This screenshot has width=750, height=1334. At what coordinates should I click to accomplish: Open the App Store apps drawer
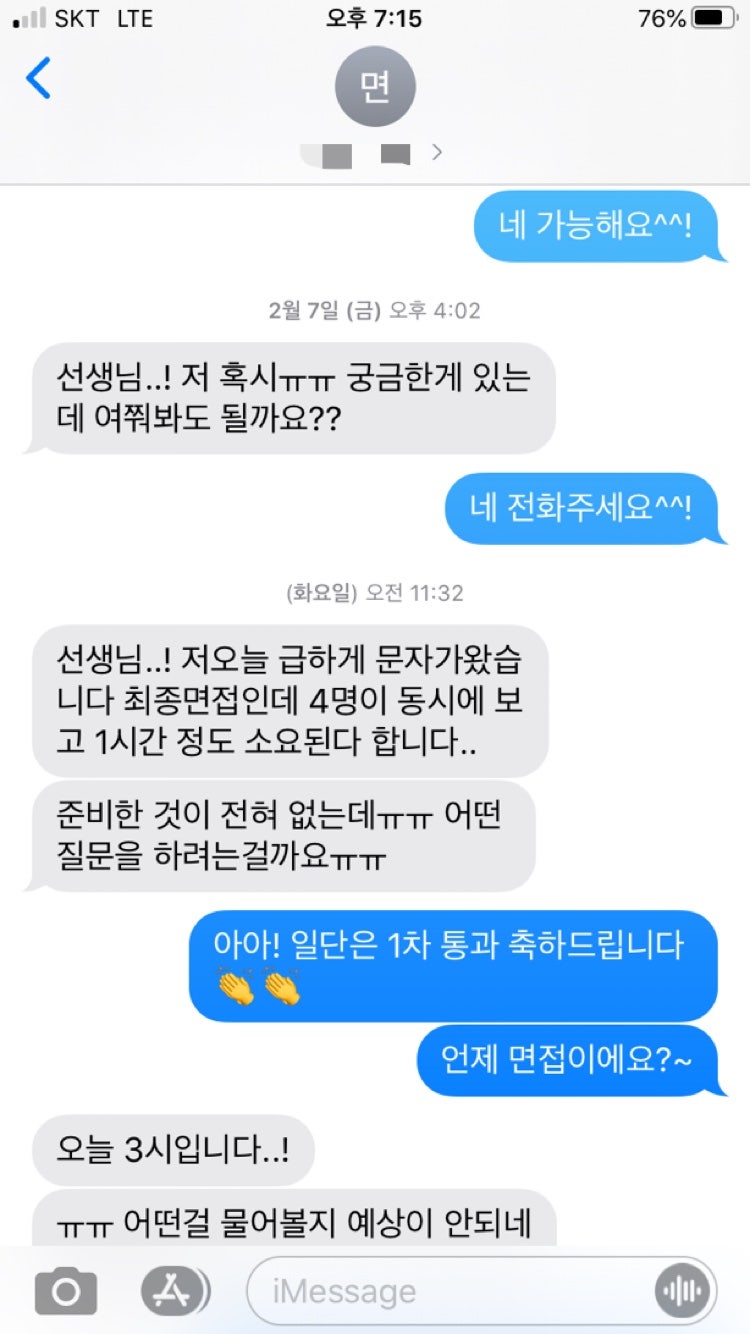[173, 1291]
